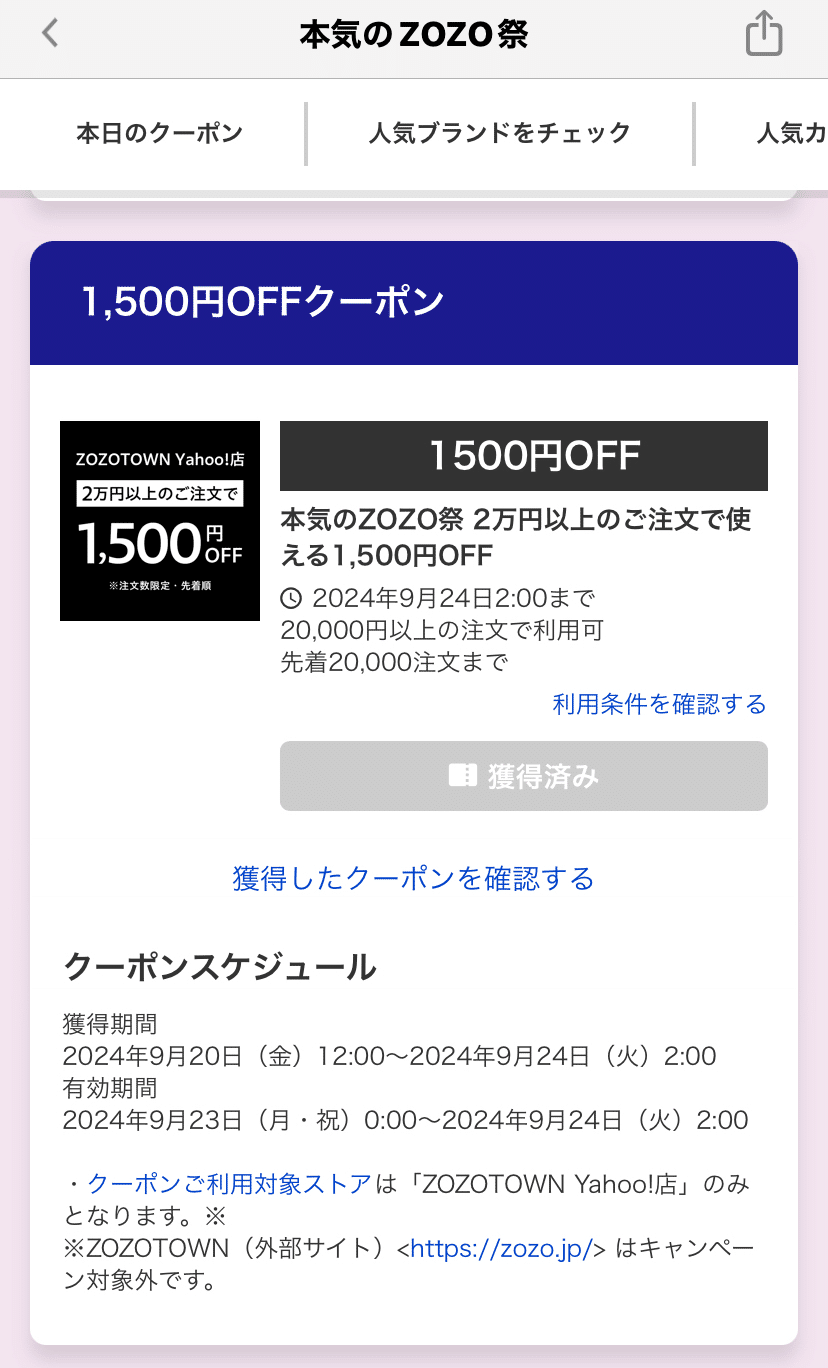Tap the grayed-out 獲得済み button
The image size is (828, 1368).
point(523,775)
